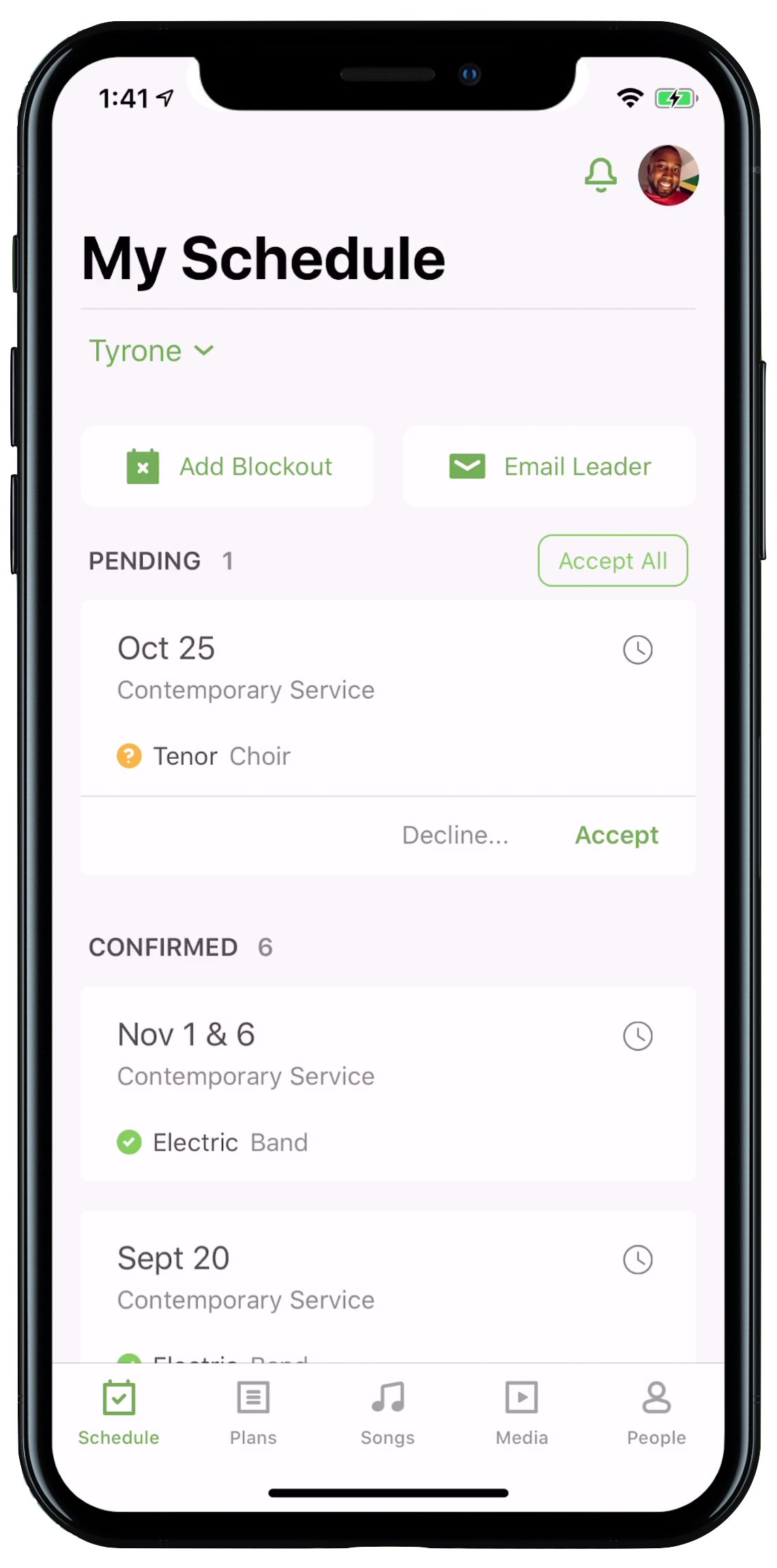View times via Oct 25 clock icon
Screen dimensions: 777x1568
(637, 650)
